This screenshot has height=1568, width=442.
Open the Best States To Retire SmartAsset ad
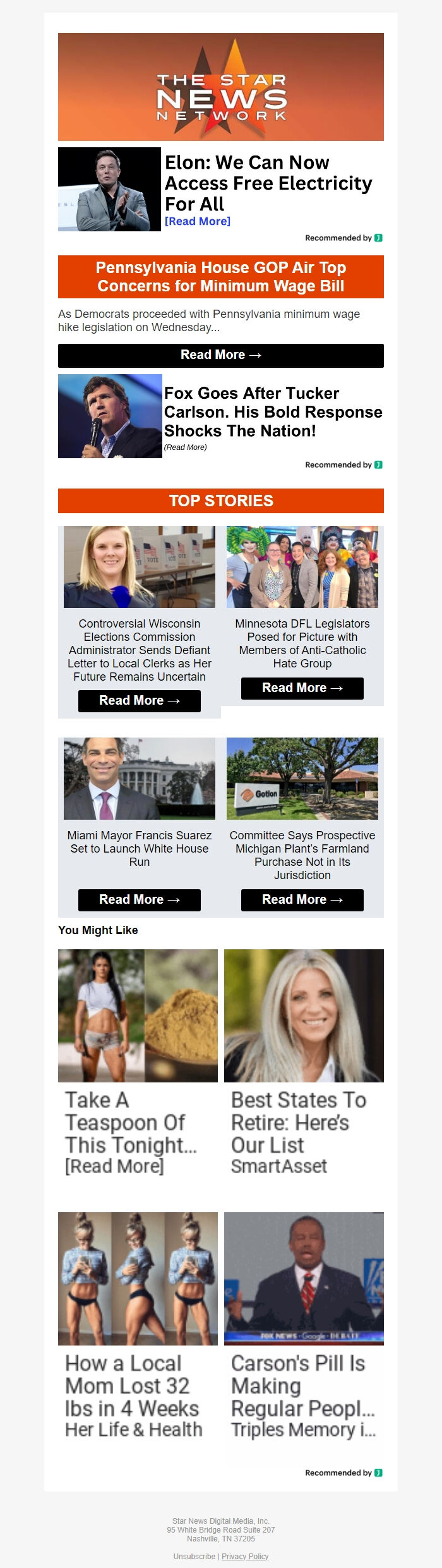point(298,1123)
